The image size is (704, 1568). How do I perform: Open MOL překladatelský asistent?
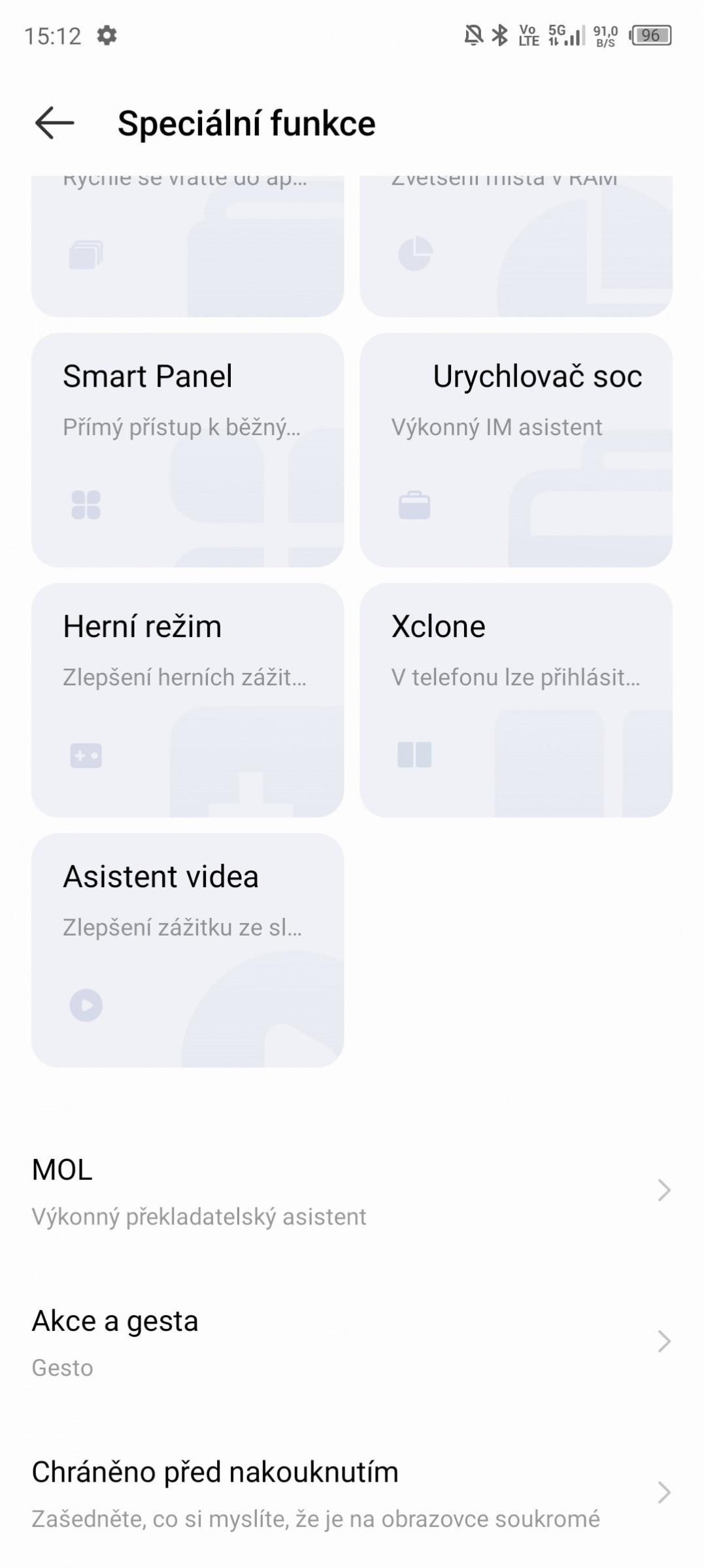tap(352, 1192)
